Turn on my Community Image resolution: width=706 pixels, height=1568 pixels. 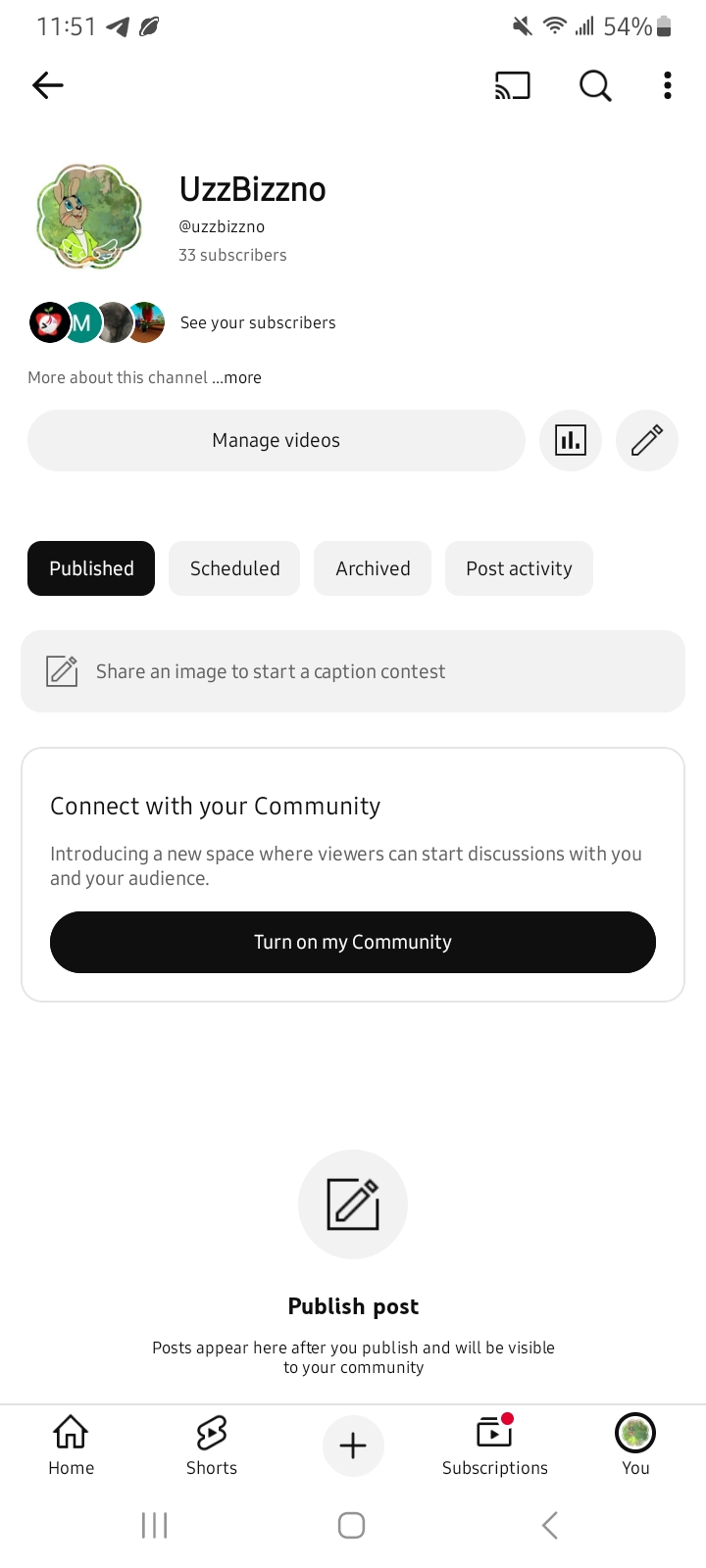pyautogui.click(x=353, y=943)
